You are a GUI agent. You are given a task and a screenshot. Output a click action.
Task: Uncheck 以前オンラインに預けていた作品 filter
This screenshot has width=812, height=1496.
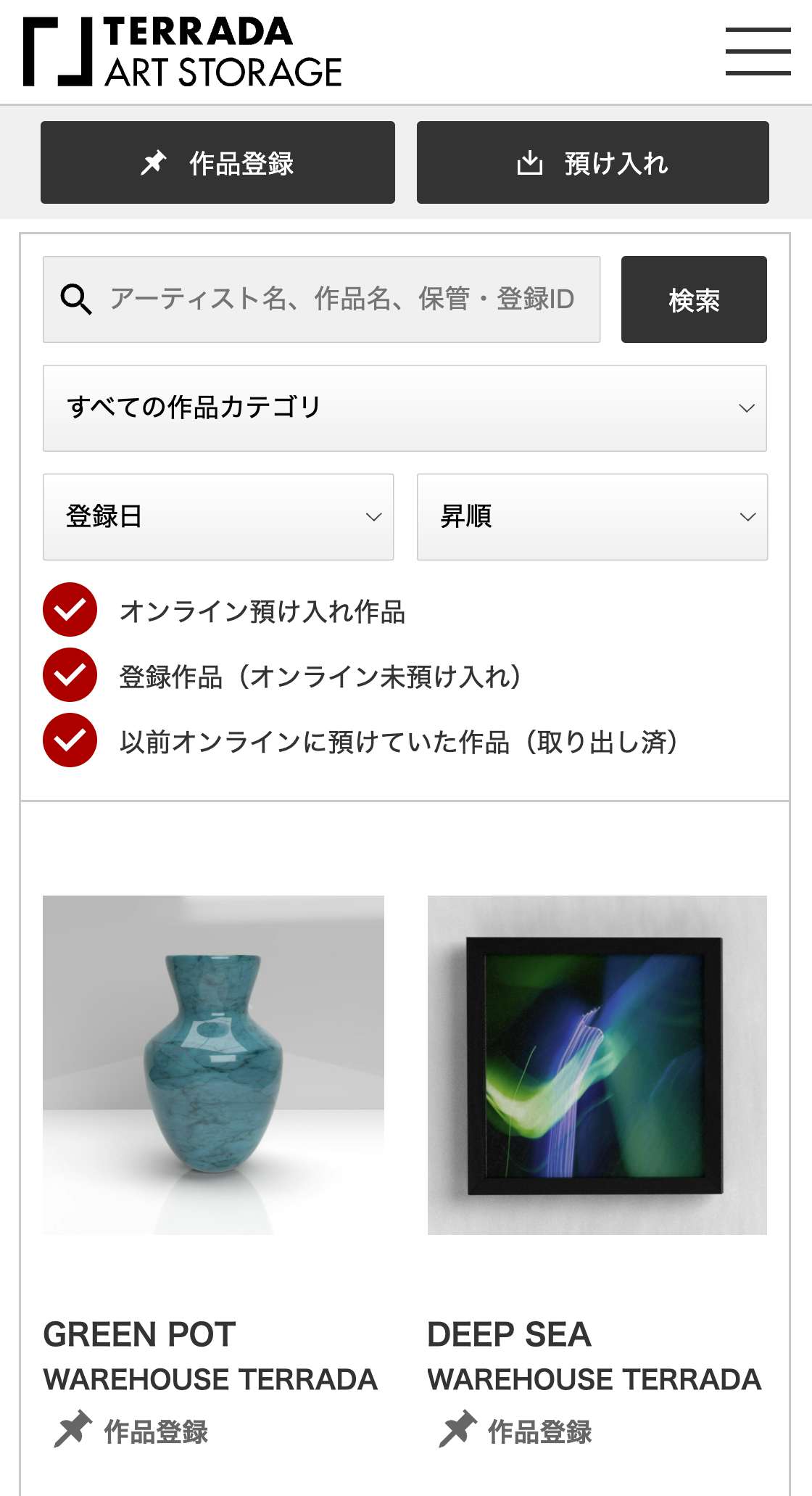[70, 740]
